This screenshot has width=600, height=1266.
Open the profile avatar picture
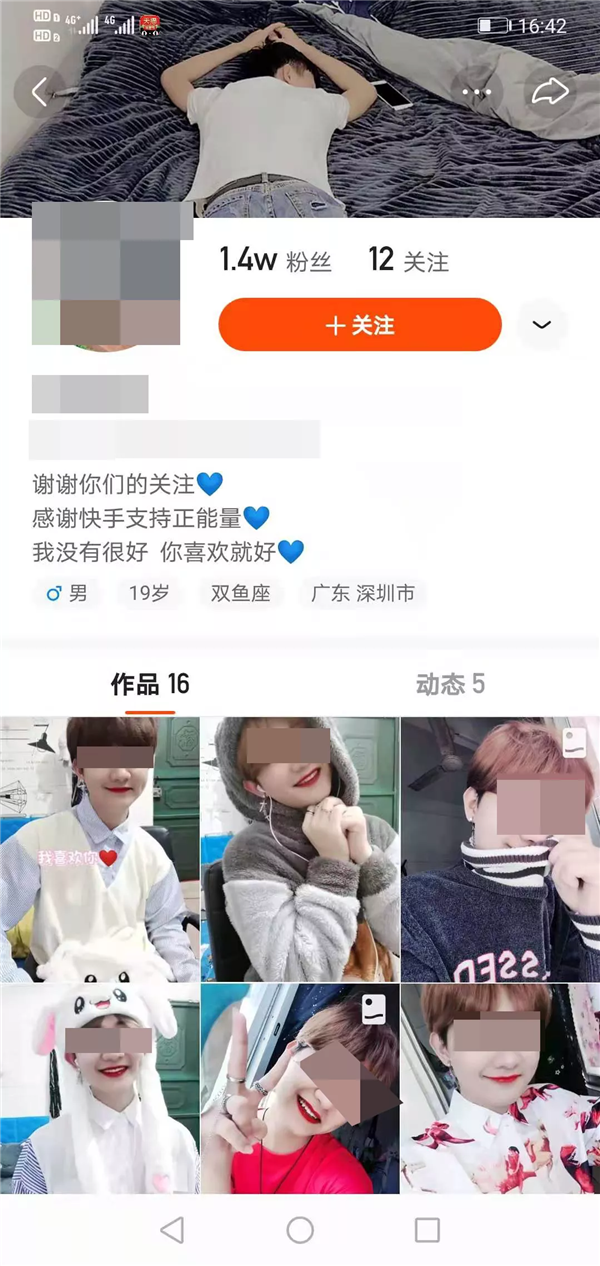(107, 276)
